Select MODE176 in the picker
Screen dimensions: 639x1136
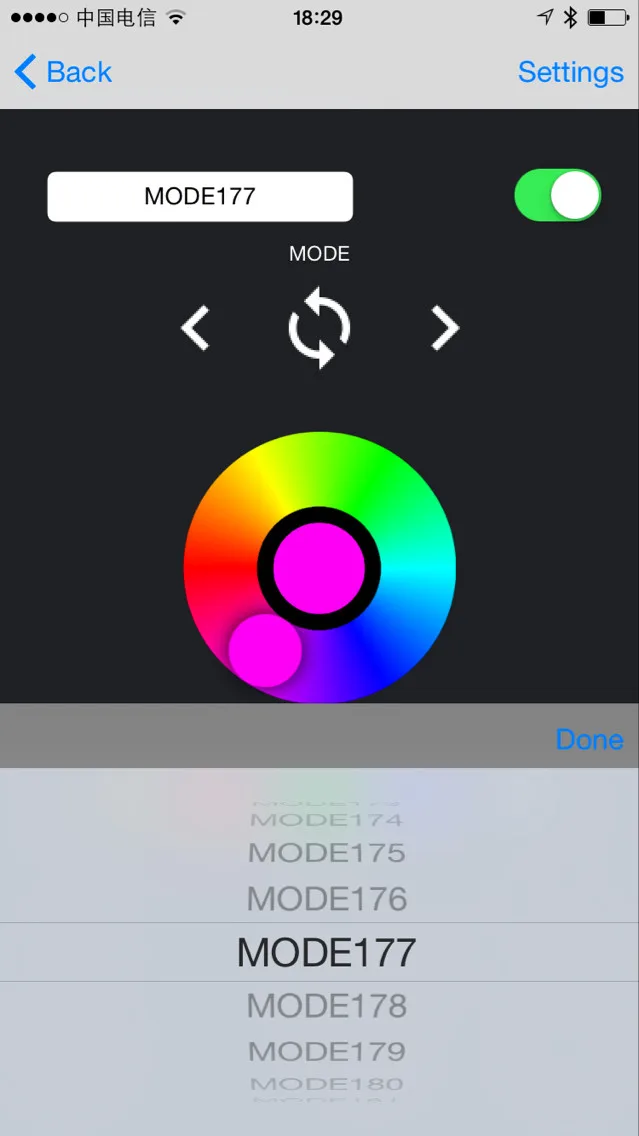point(327,899)
